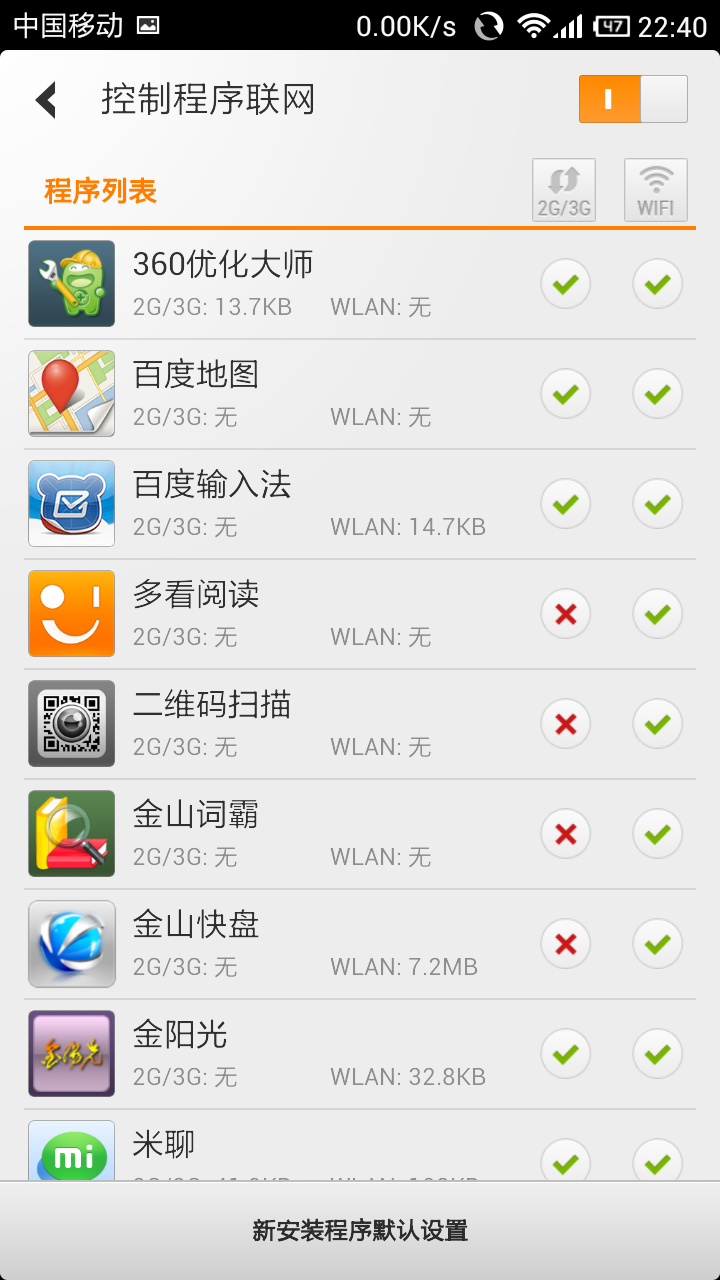The image size is (720, 1280).
Task: Disable WiFi access for 百度输入法
Action: tap(658, 504)
